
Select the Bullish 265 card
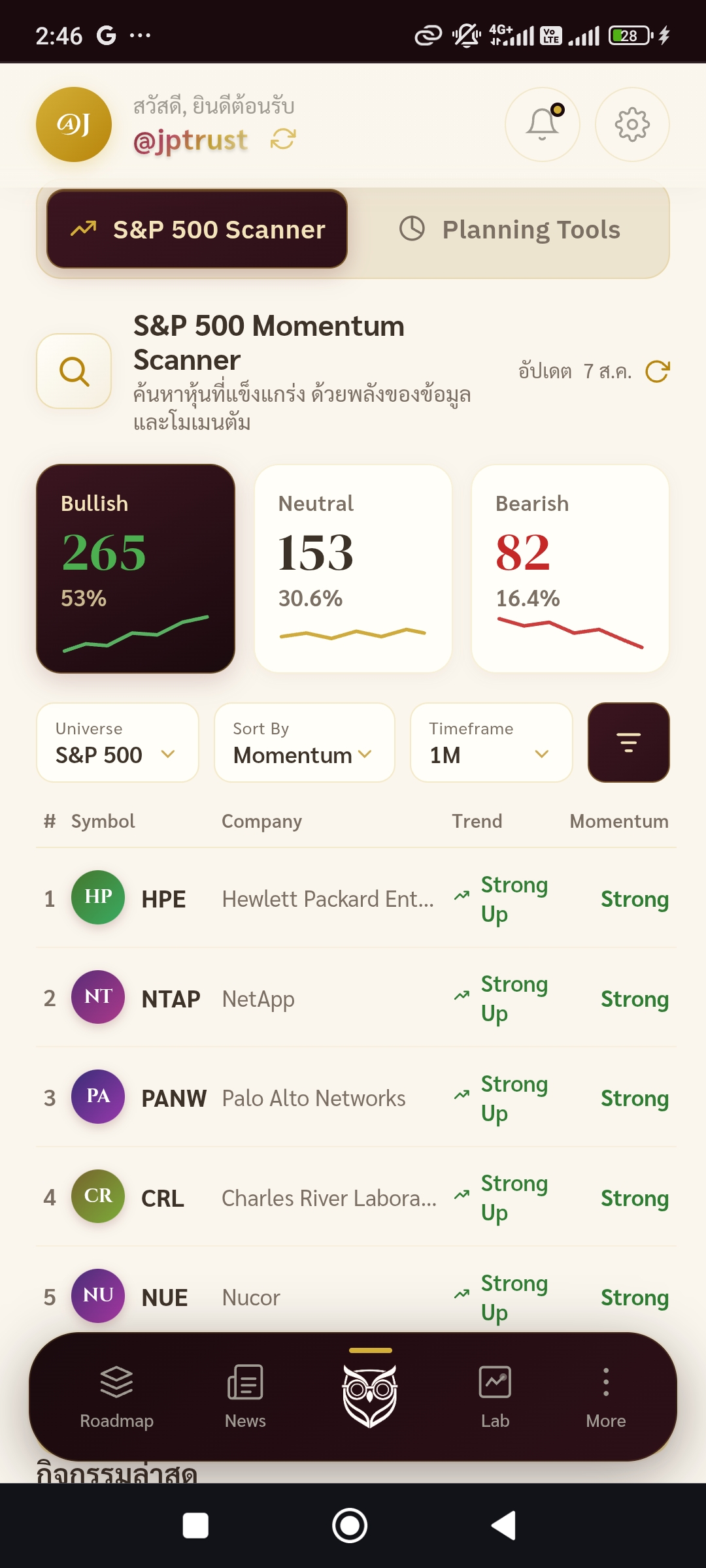click(x=135, y=568)
